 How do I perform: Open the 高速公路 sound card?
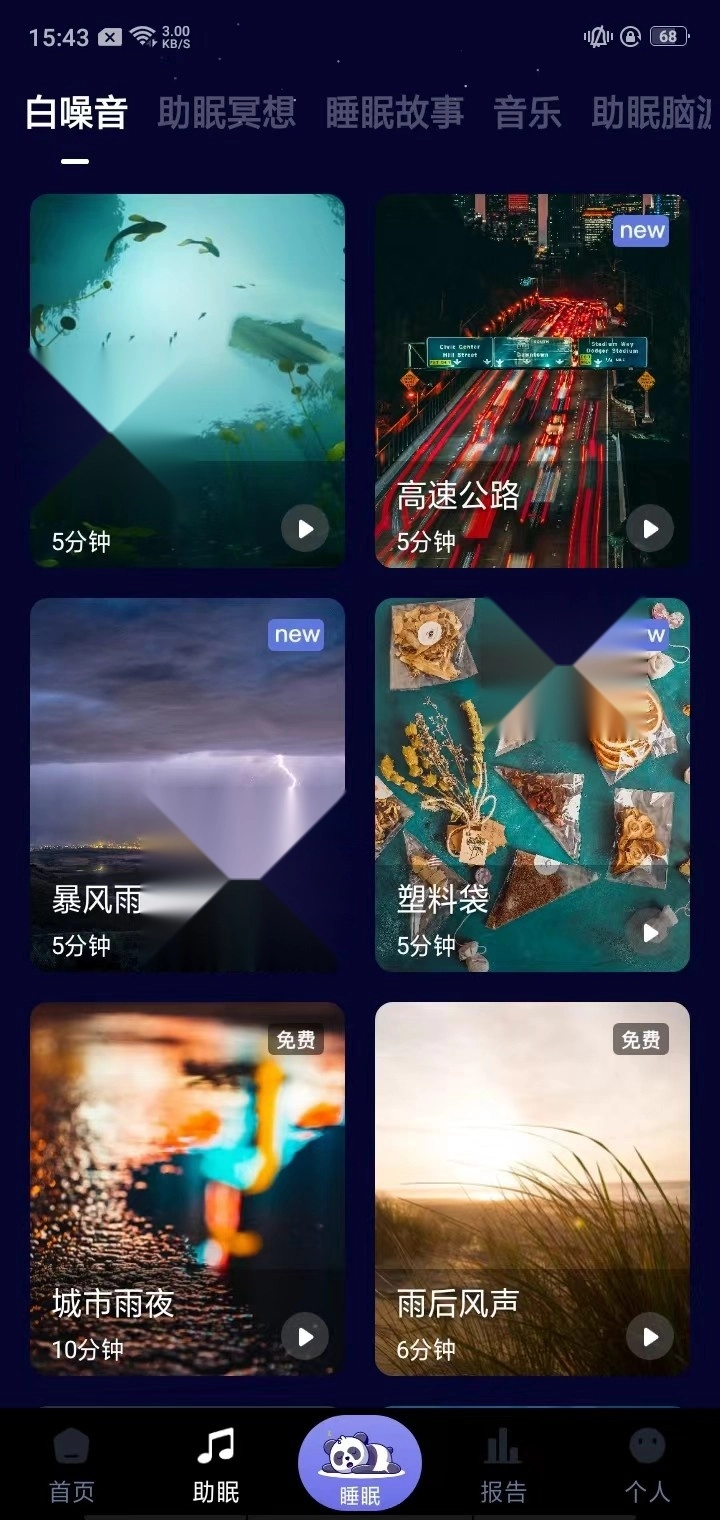coord(532,381)
